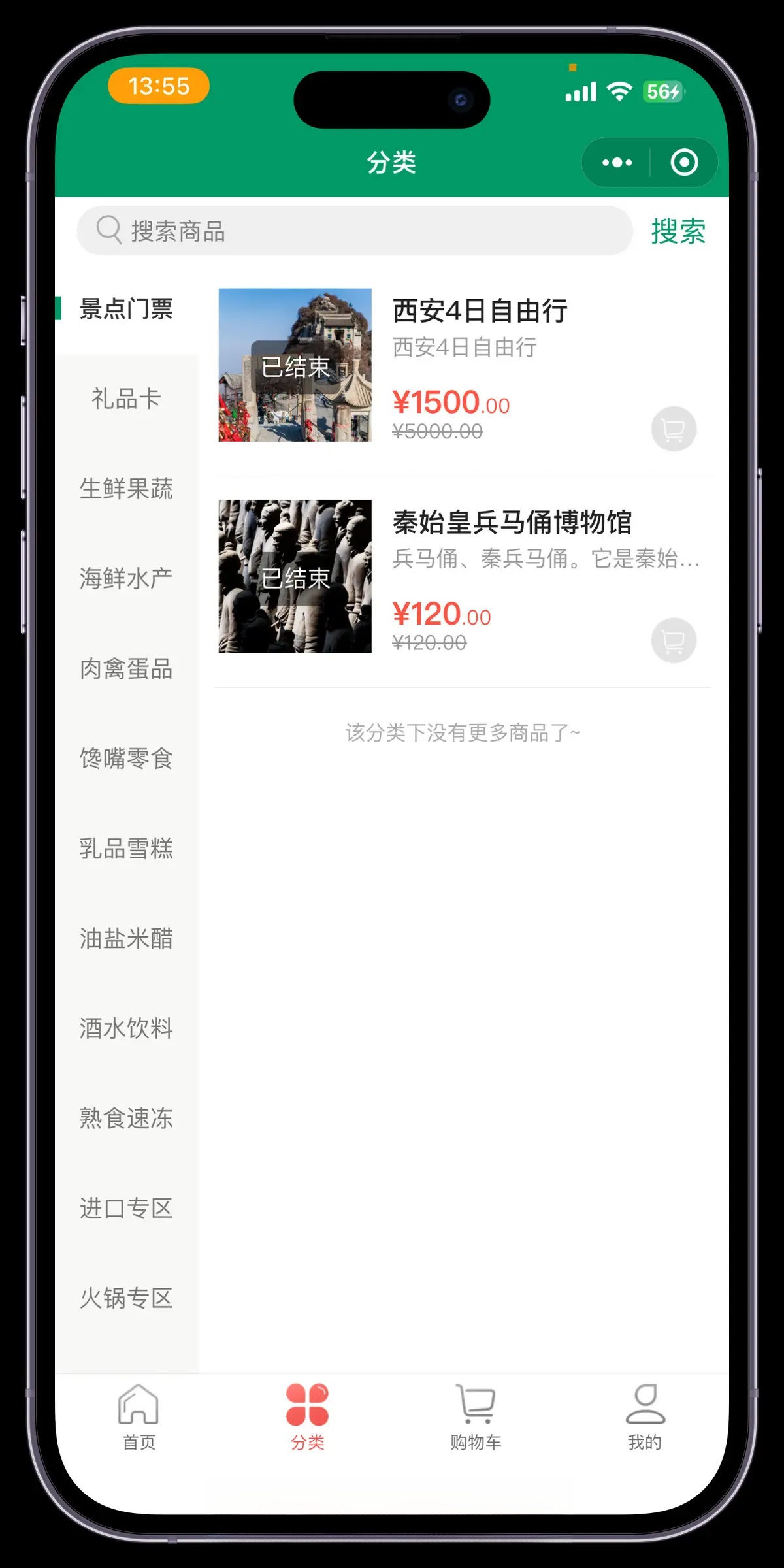Viewport: 784px width, 1568px height.
Task: Open the mini program overflow menu
Action: 617,162
